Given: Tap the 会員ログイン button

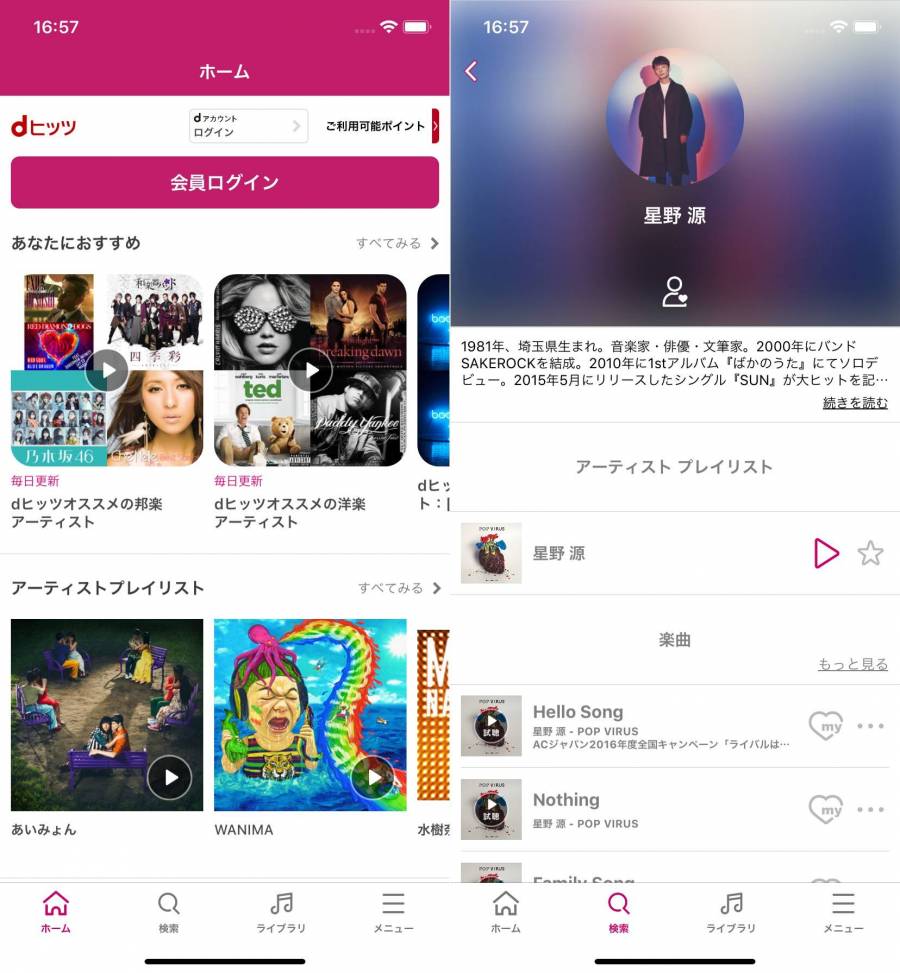Looking at the screenshot, I should tap(224, 182).
